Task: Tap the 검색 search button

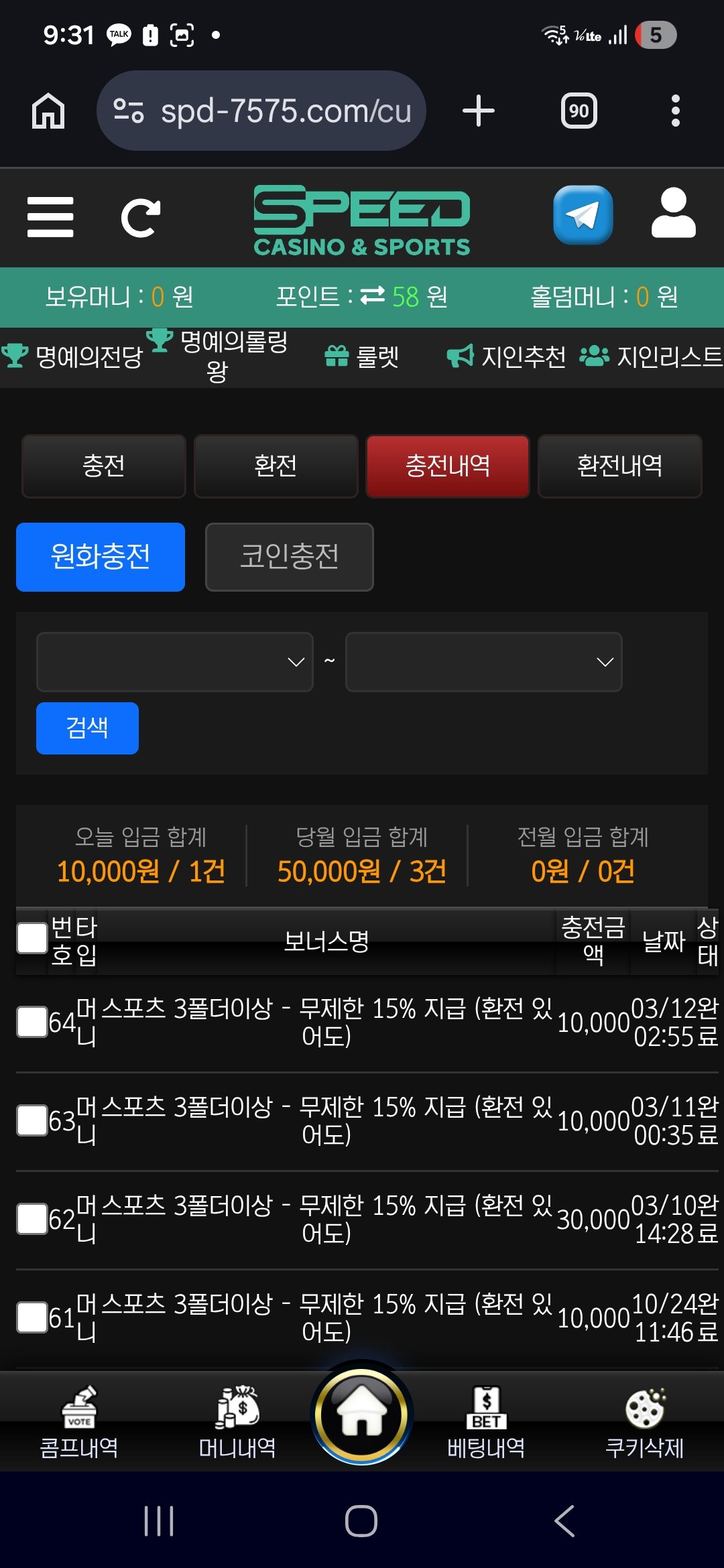Action: coord(87,728)
